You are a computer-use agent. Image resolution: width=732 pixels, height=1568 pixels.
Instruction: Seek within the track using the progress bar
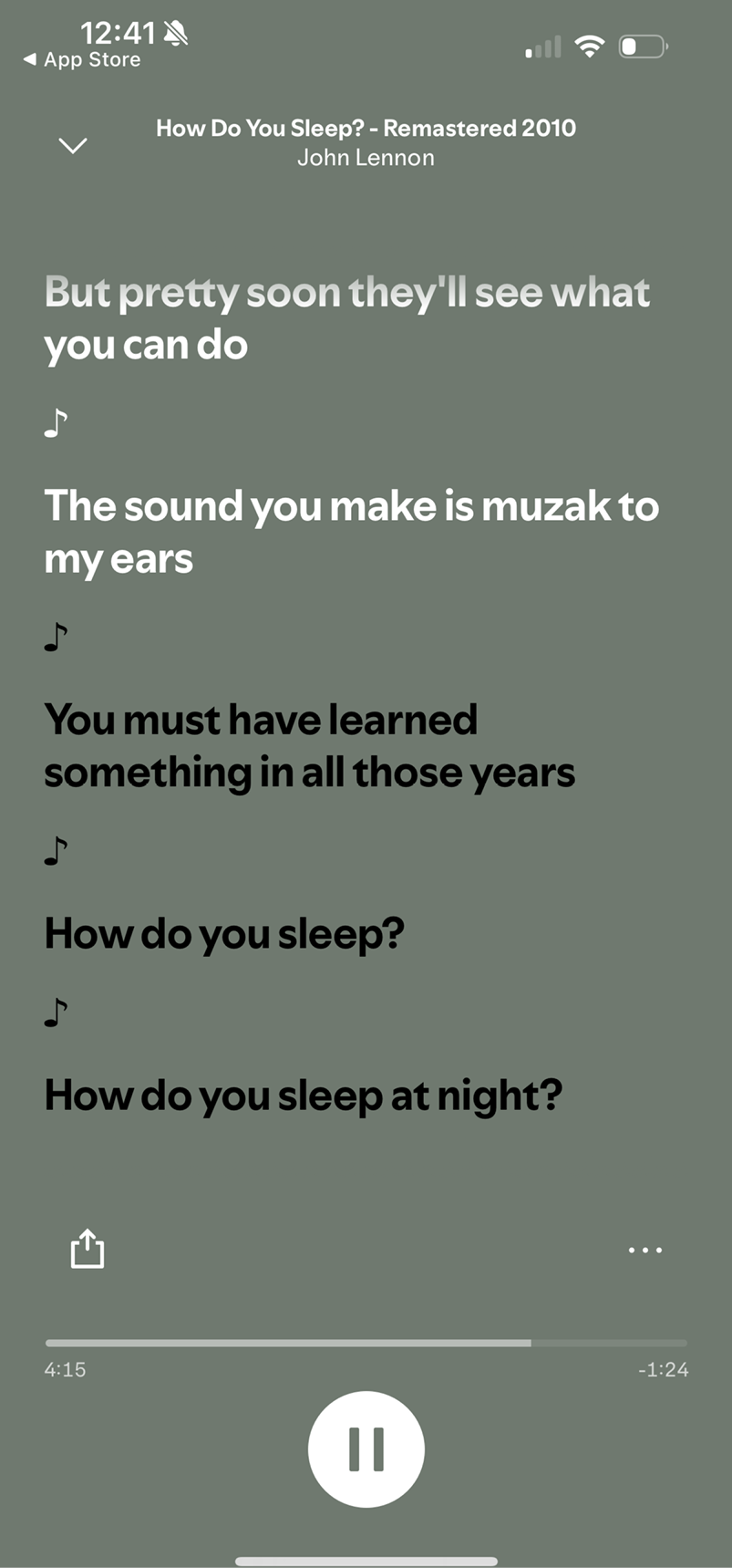(x=366, y=1343)
